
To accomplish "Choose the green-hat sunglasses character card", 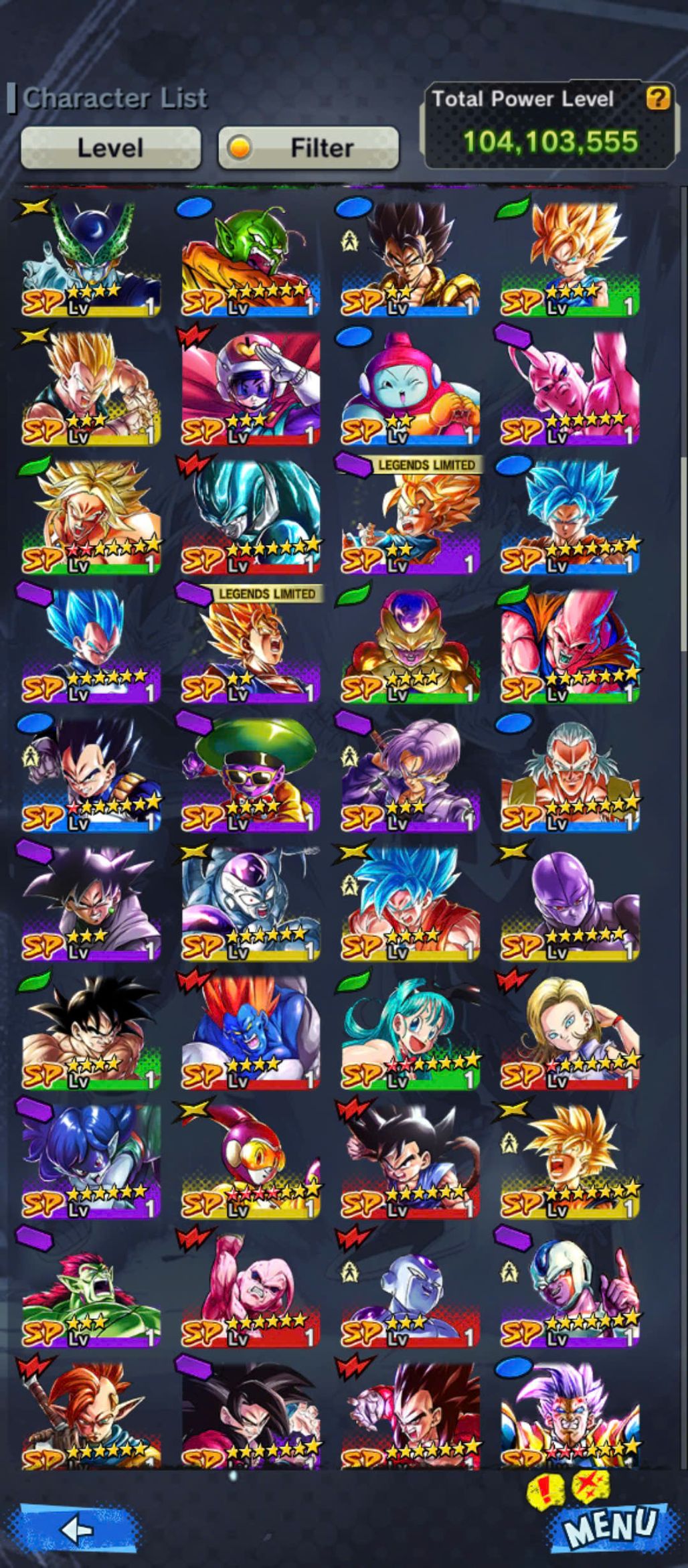I will click(250, 773).
